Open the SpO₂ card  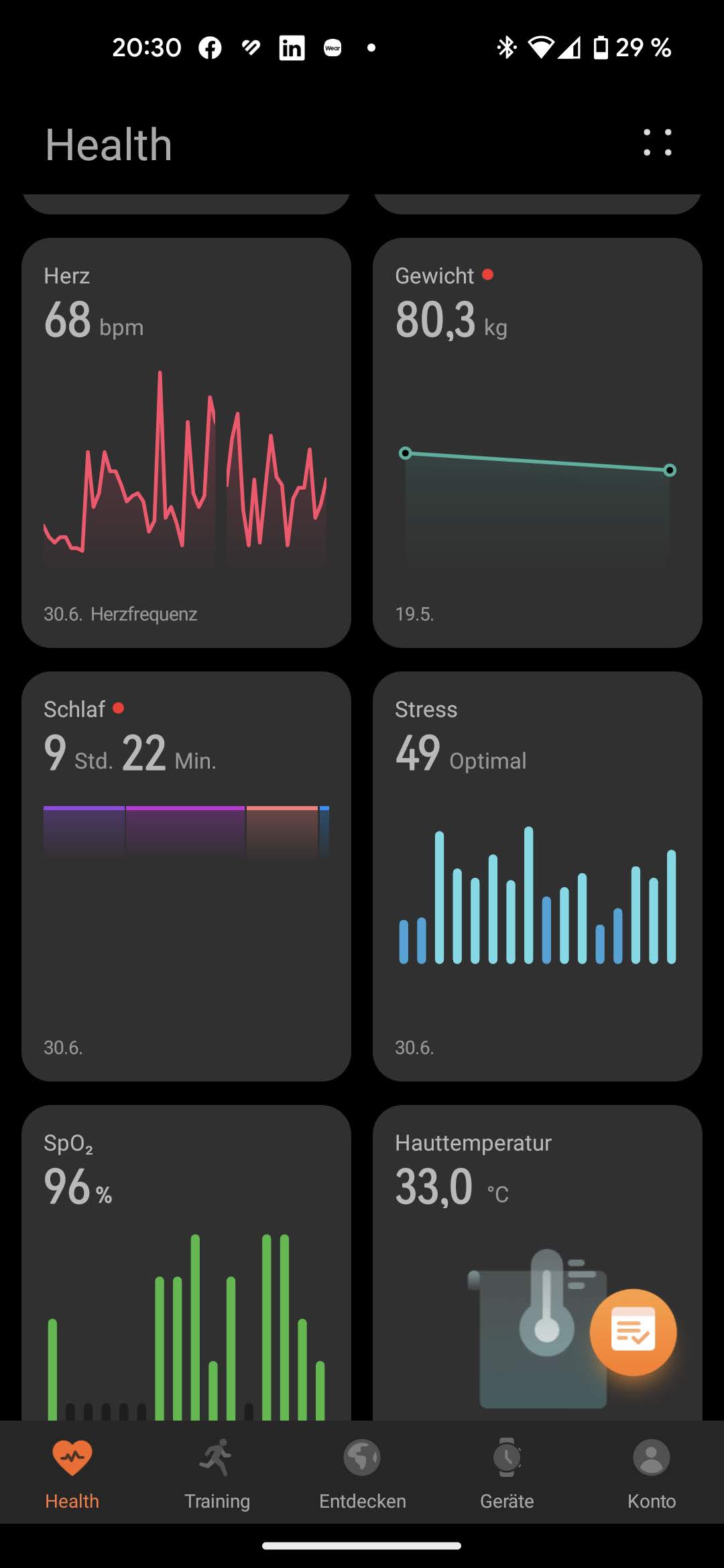click(x=186, y=1262)
